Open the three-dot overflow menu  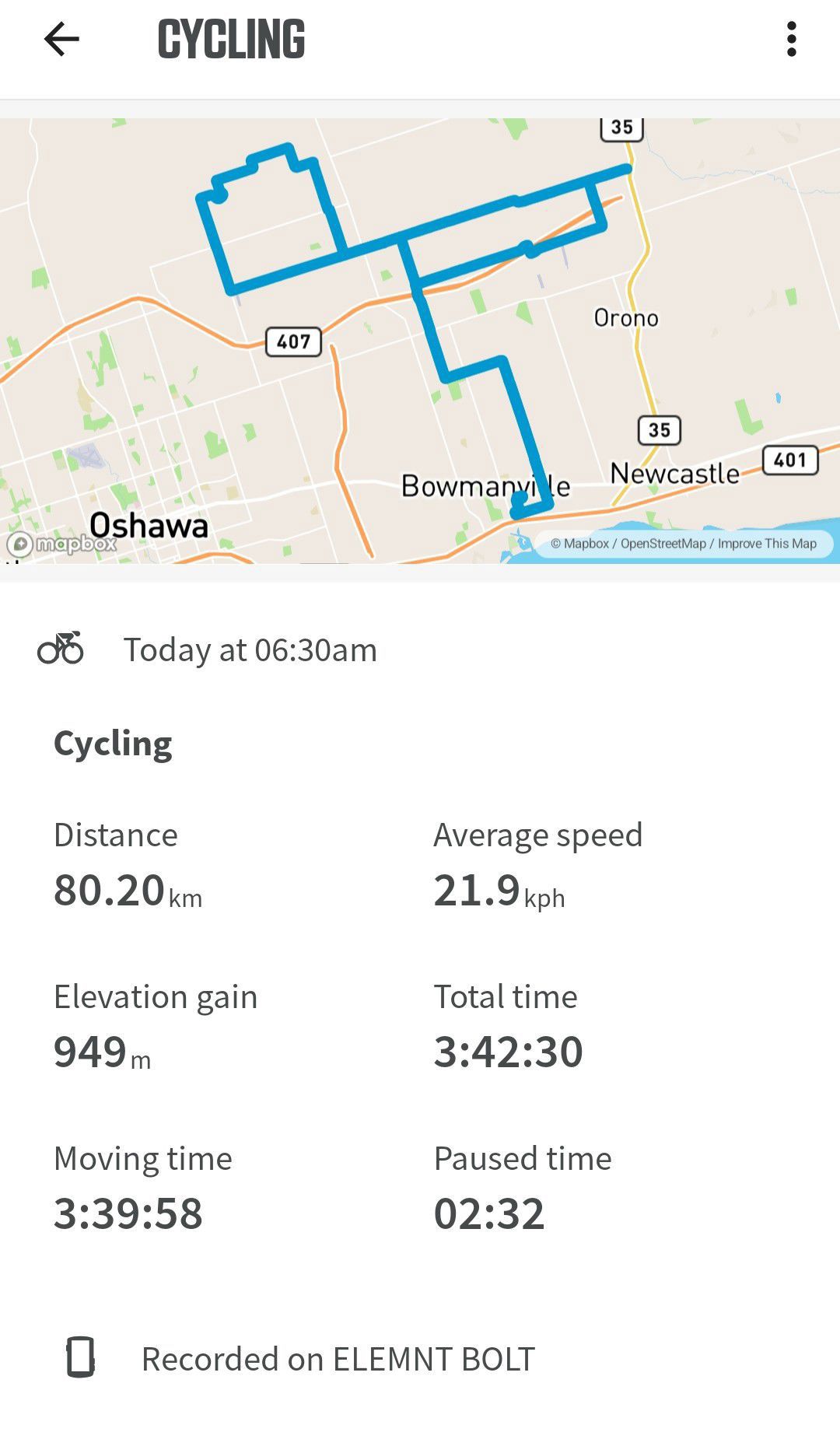click(791, 39)
